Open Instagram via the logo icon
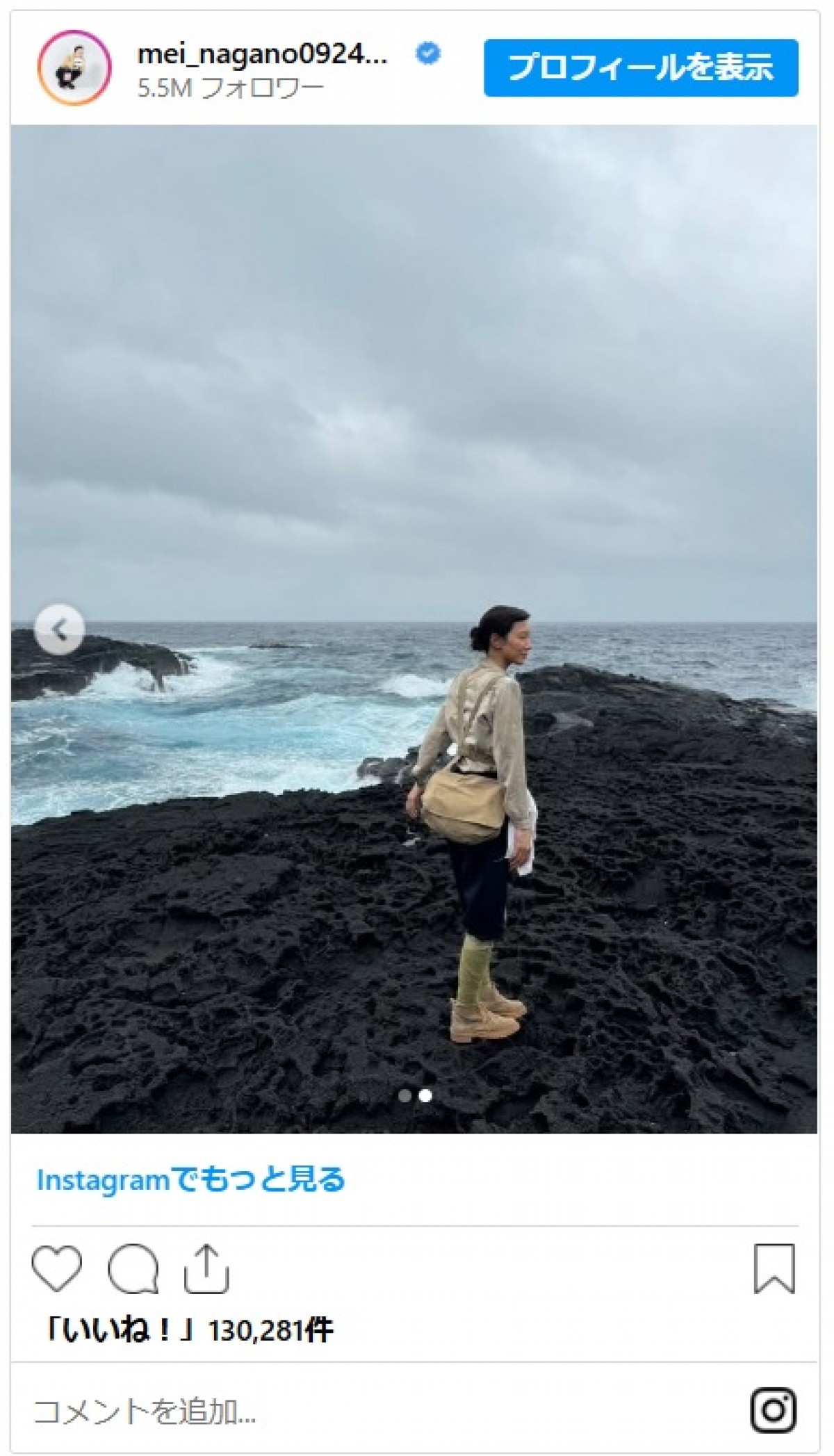This screenshot has width=834, height=1456. click(774, 1410)
